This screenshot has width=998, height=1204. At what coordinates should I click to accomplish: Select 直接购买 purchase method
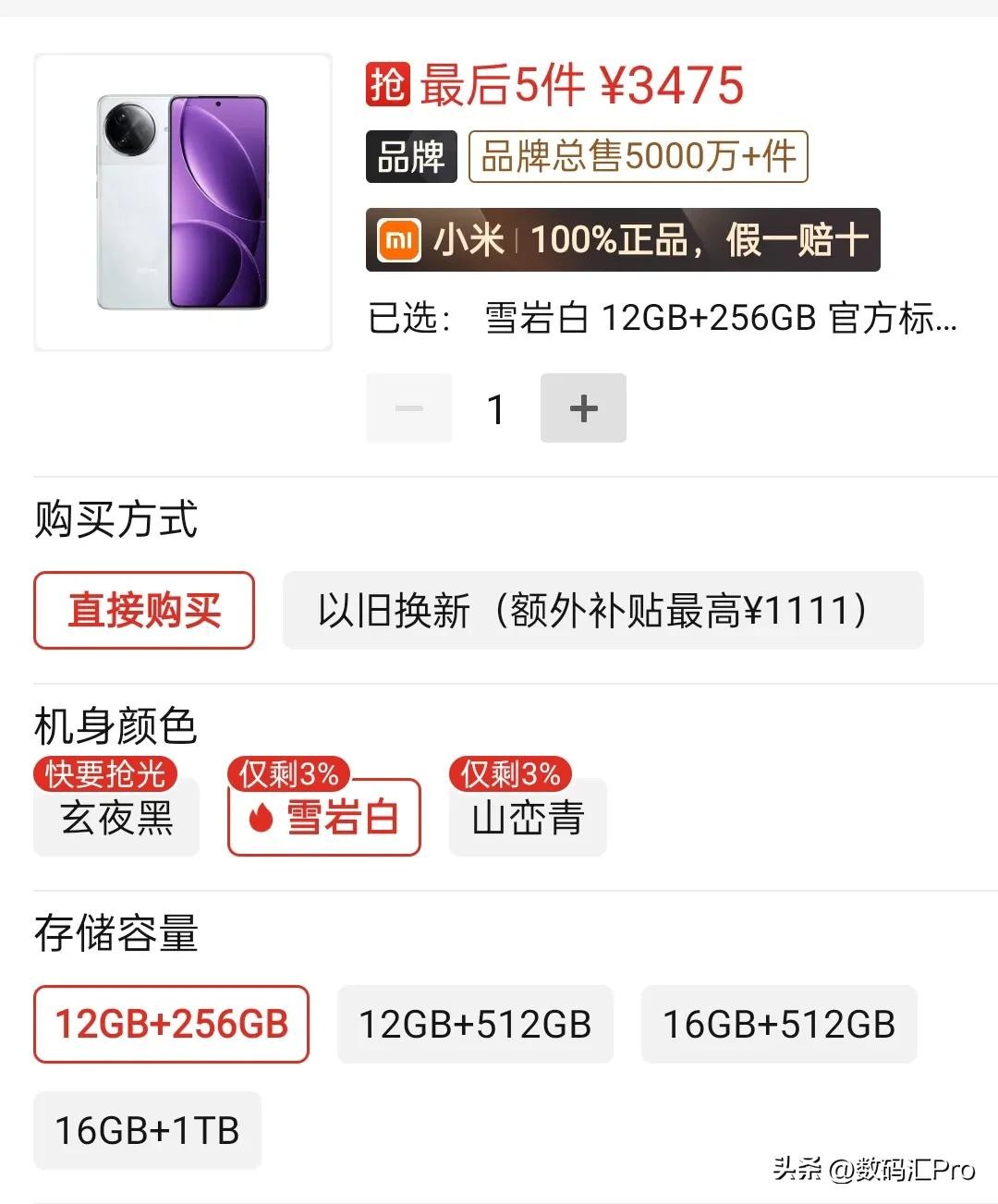[x=144, y=611]
